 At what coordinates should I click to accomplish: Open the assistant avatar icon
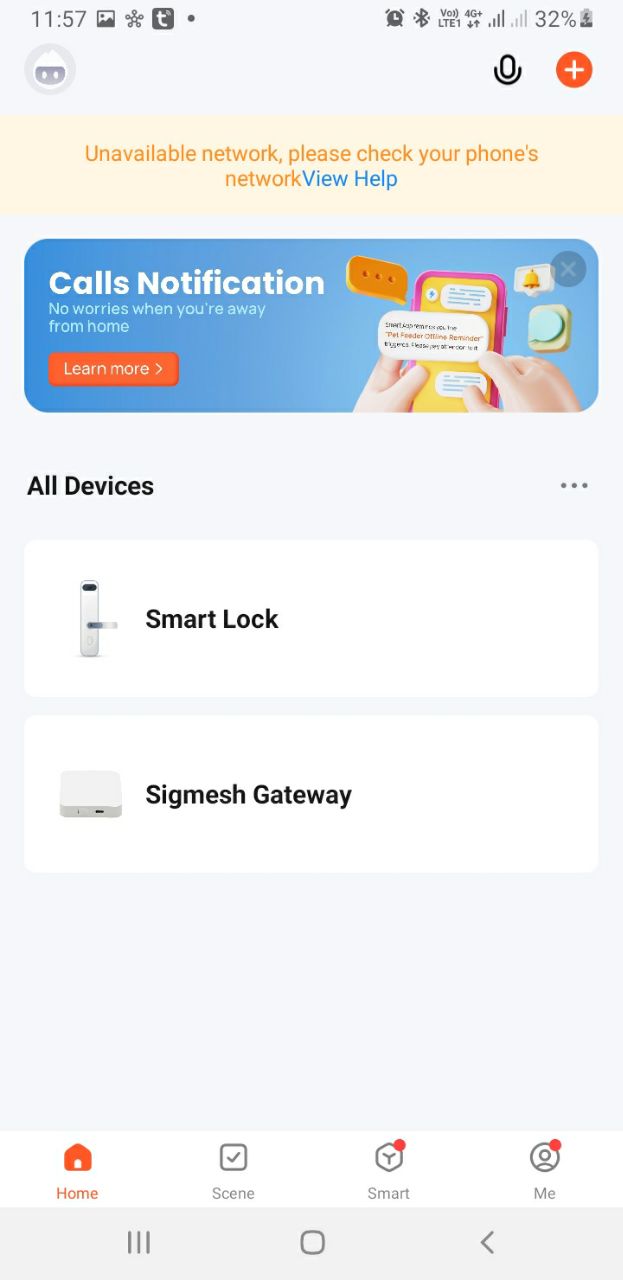[x=50, y=71]
